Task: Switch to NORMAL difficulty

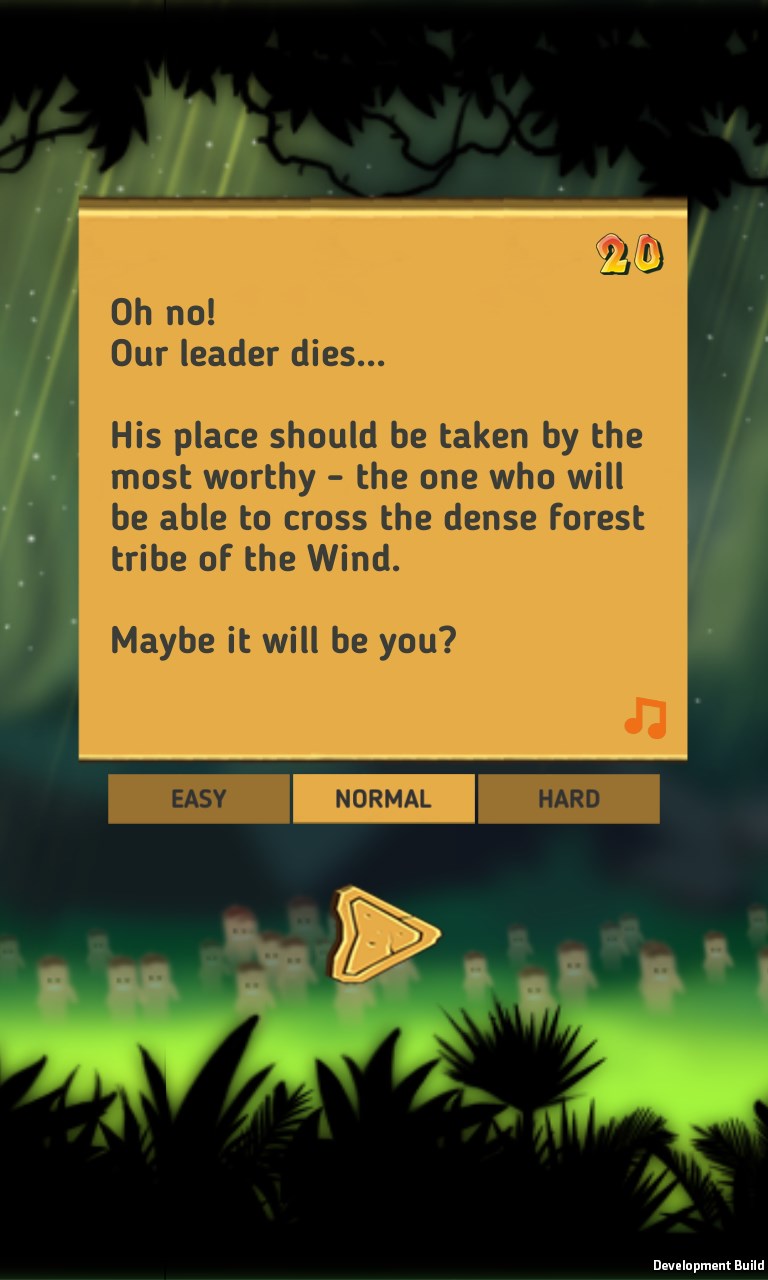Action: (x=383, y=799)
